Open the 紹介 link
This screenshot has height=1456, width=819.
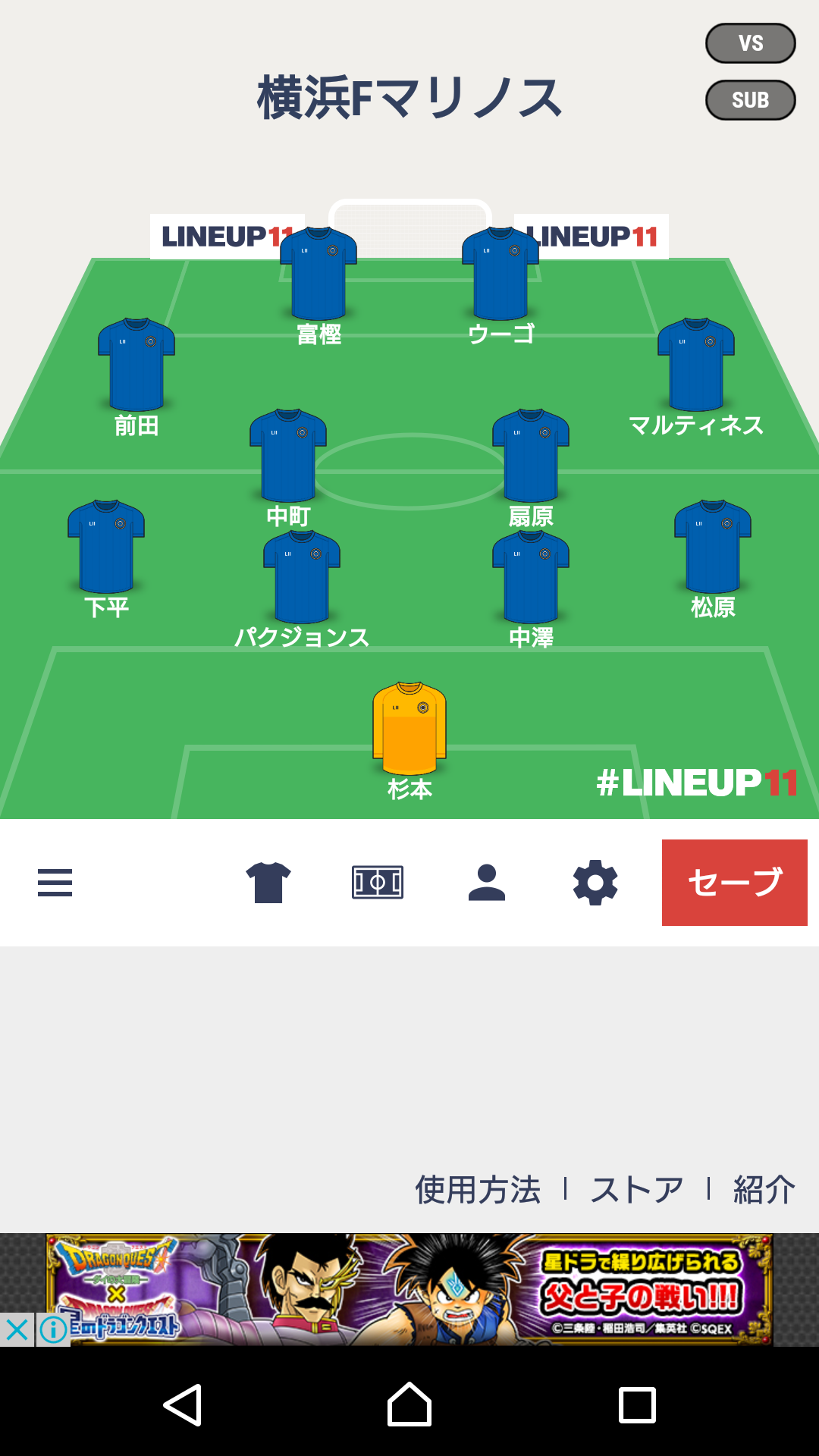pyautogui.click(x=764, y=1190)
